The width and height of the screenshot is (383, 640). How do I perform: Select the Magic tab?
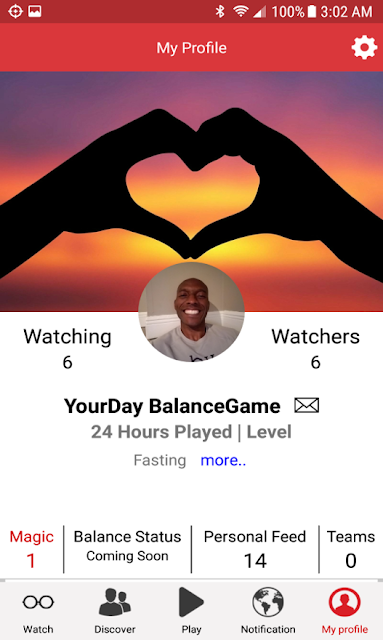click(x=31, y=549)
